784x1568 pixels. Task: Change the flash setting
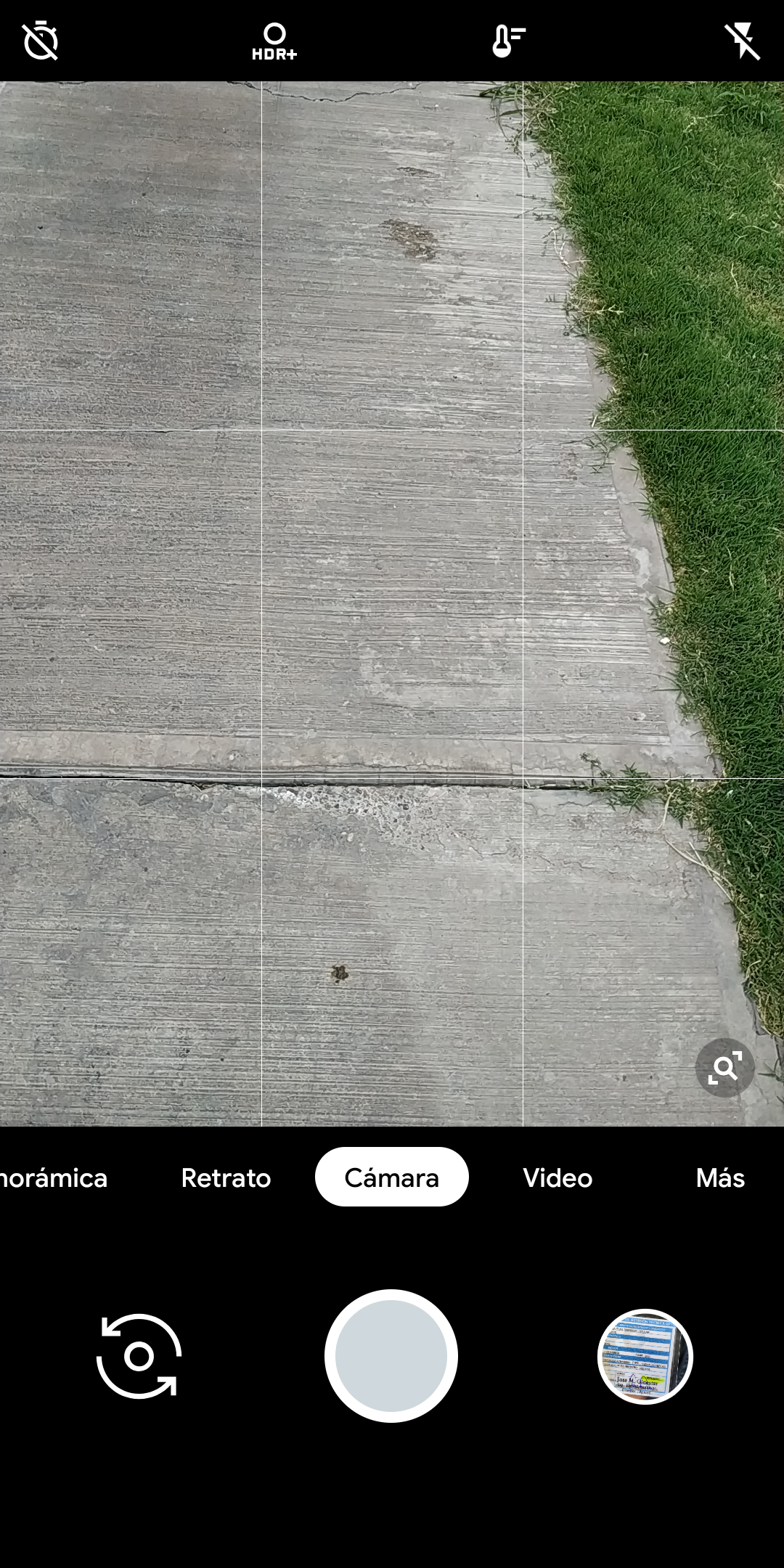click(742, 41)
